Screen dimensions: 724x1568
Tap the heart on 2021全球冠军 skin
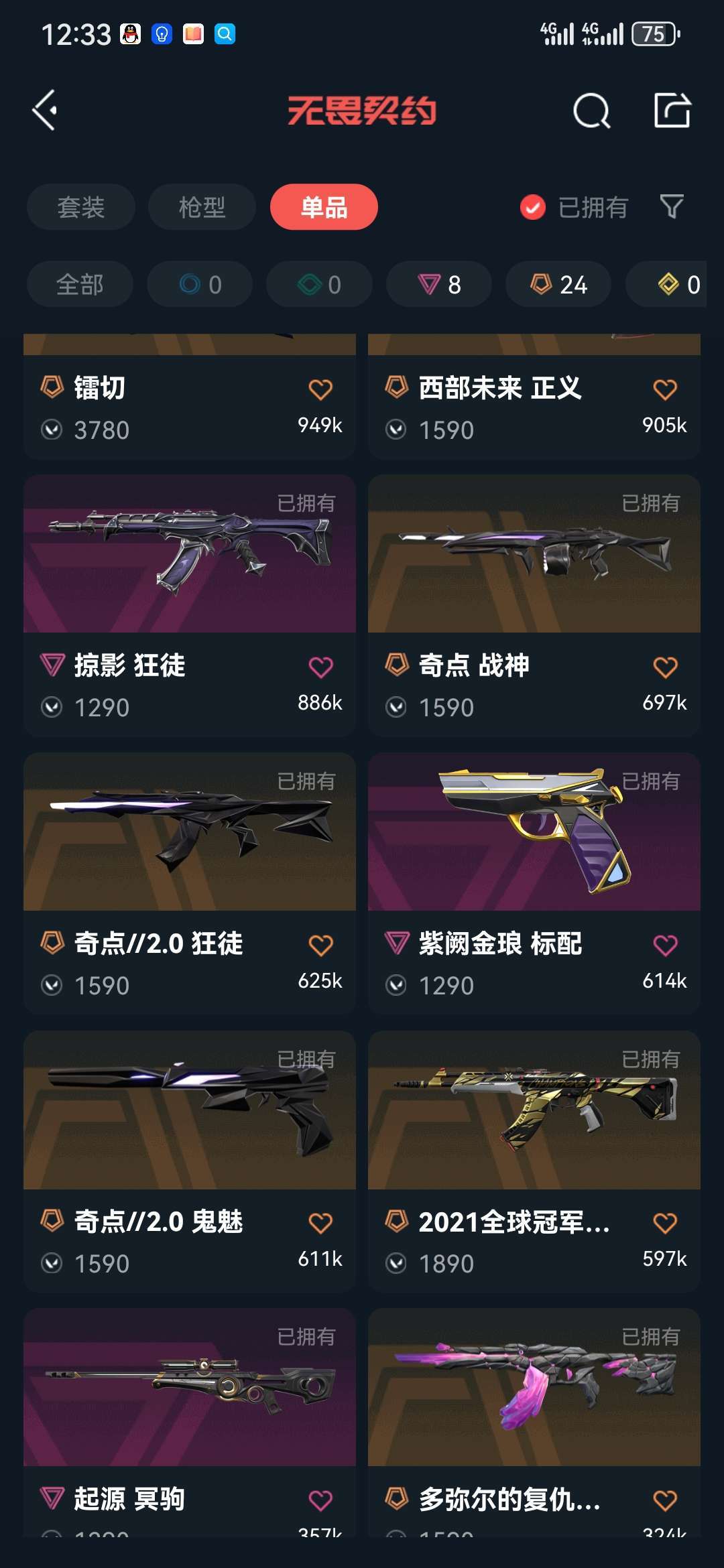(665, 1224)
